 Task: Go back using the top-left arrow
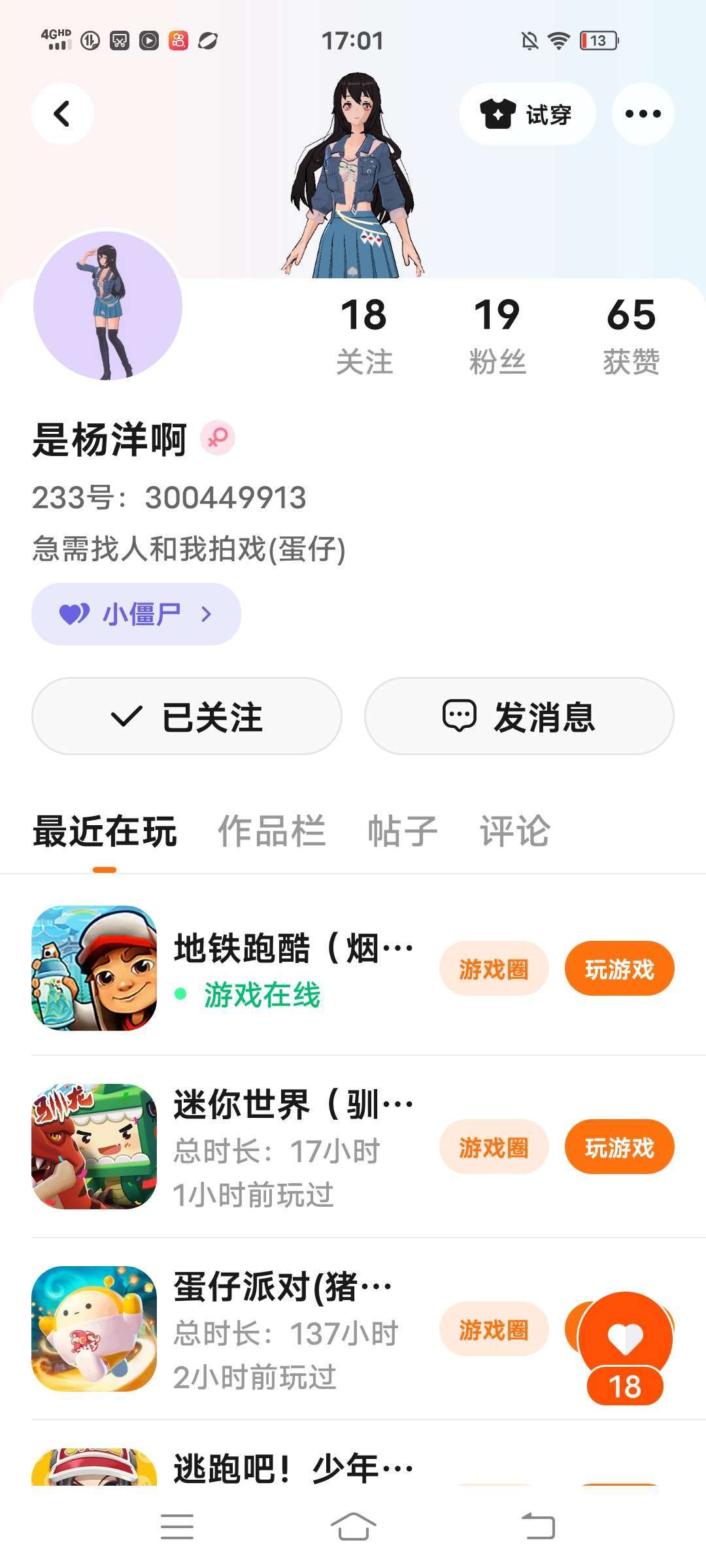coord(62,114)
